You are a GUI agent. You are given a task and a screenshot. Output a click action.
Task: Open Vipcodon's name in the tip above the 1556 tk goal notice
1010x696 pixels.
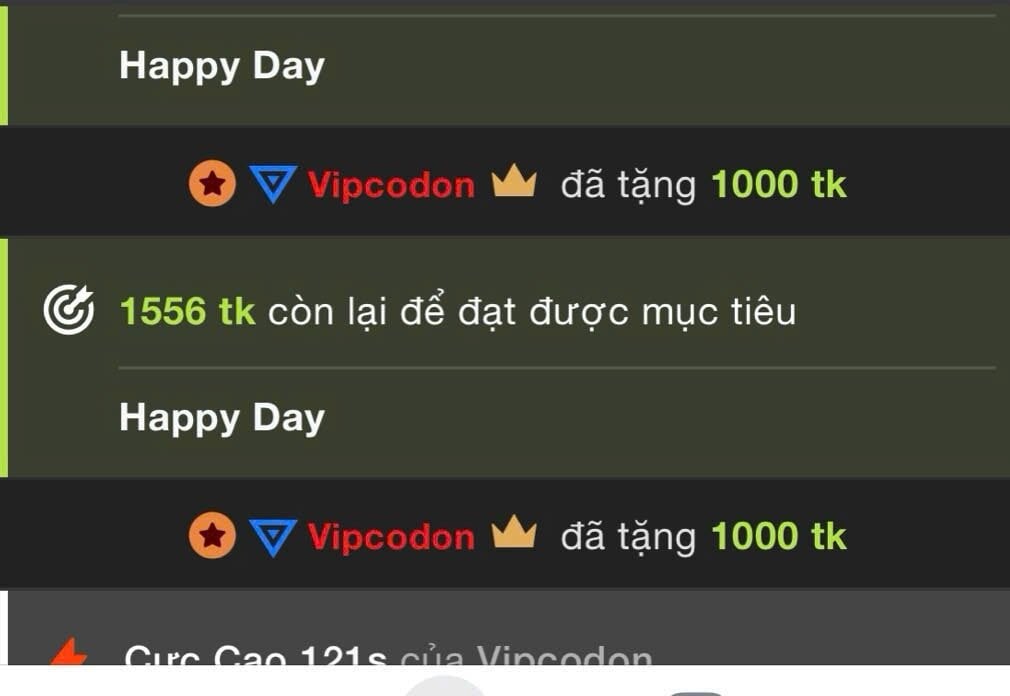391,185
